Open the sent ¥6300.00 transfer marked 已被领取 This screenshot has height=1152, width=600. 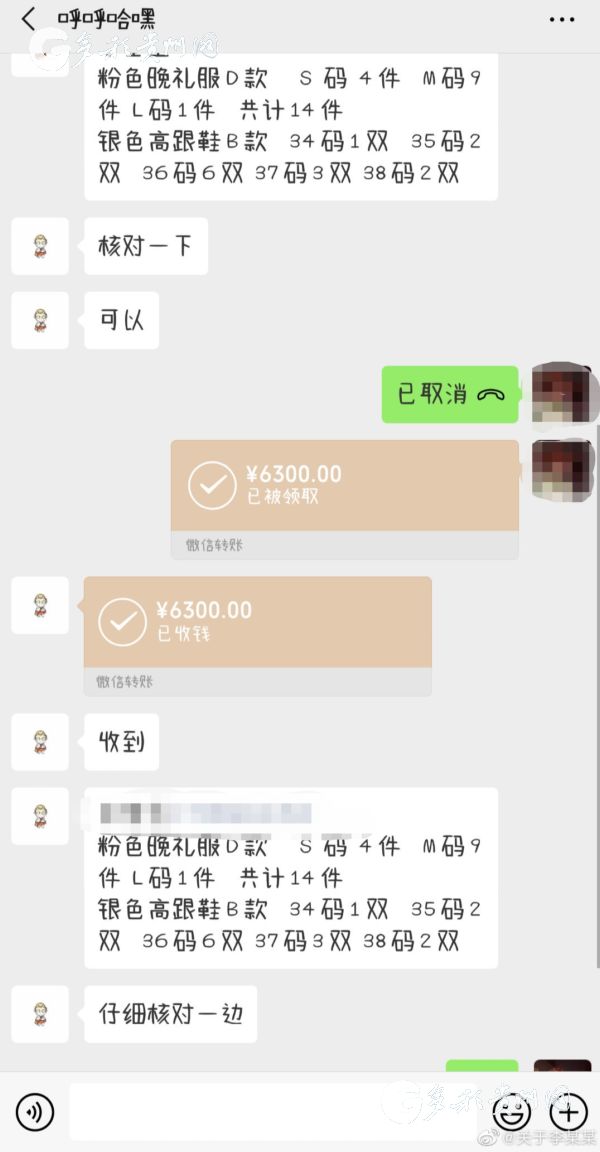(344, 486)
